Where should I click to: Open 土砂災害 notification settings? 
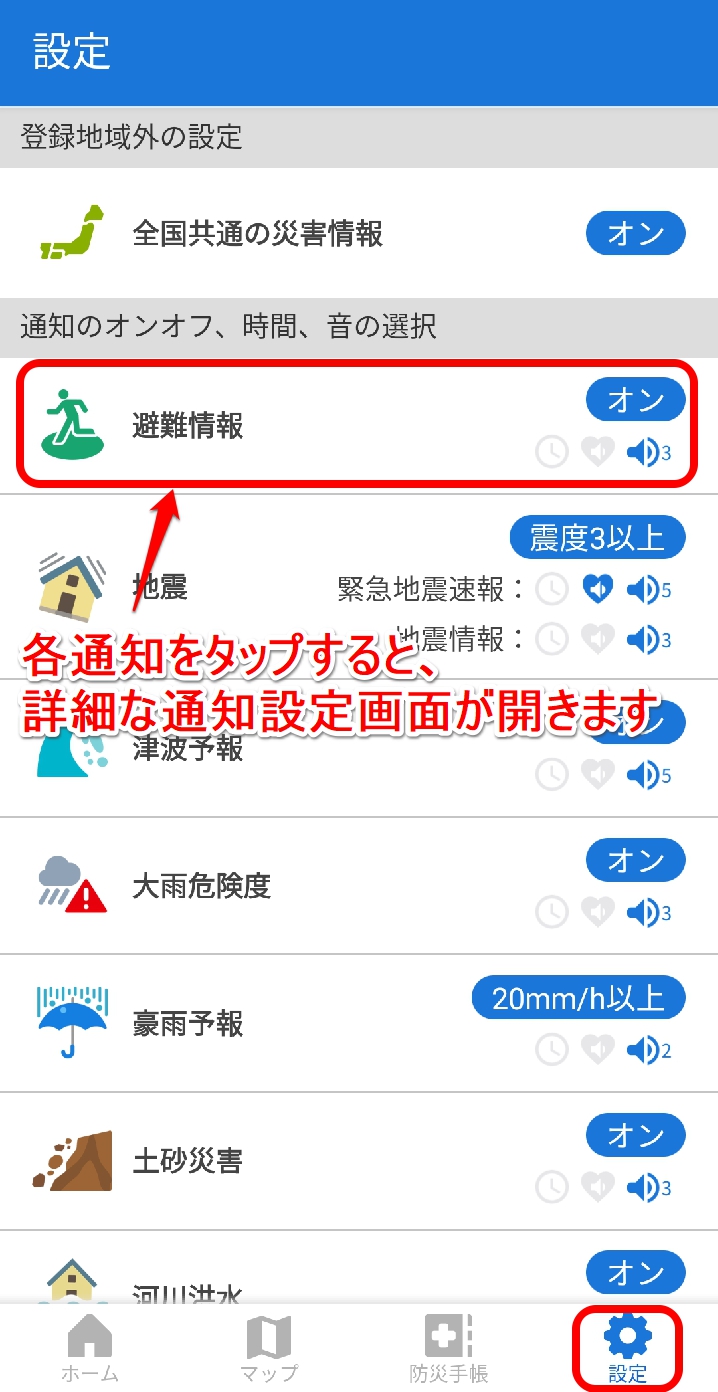(x=359, y=1161)
